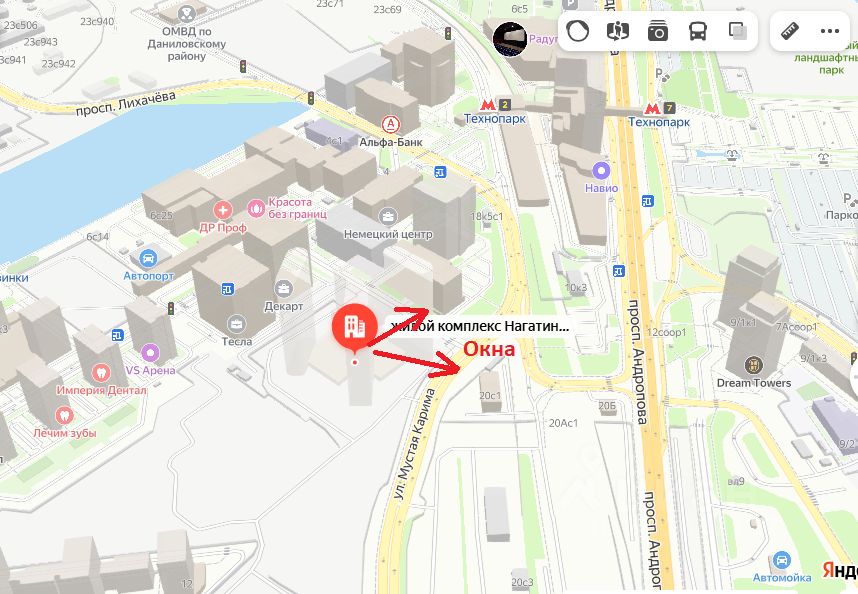Screen dimensions: 858x594
Task: Enable the public transport bus layer
Action: click(698, 31)
